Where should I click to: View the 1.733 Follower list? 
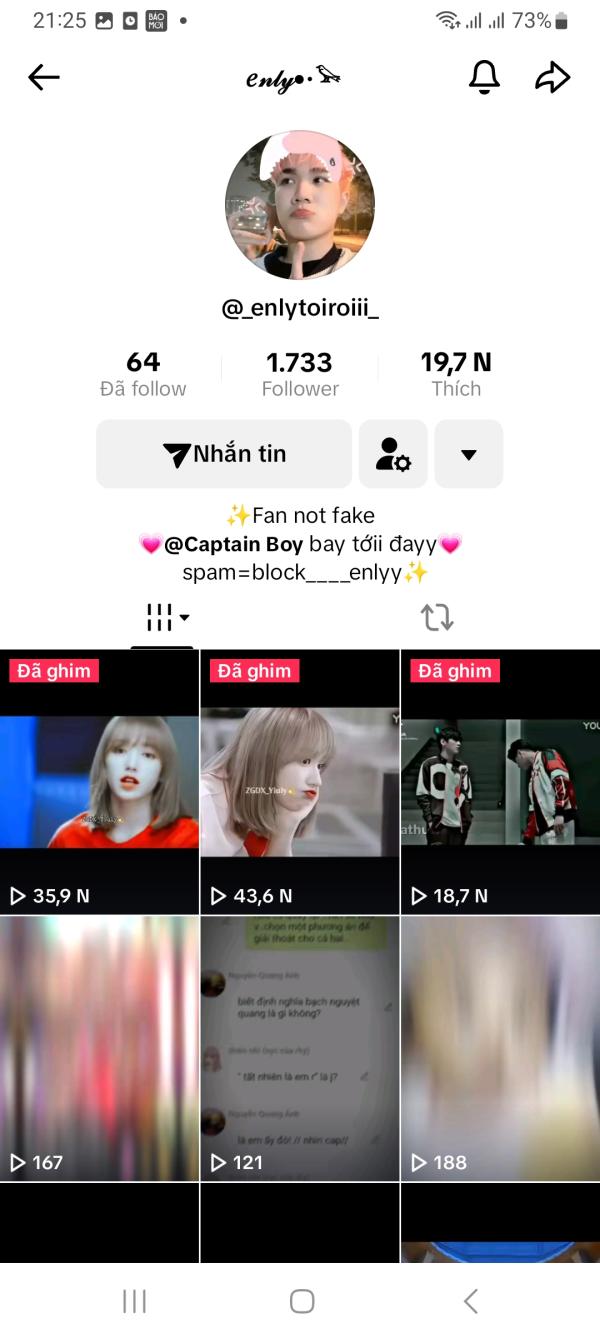pyautogui.click(x=300, y=375)
